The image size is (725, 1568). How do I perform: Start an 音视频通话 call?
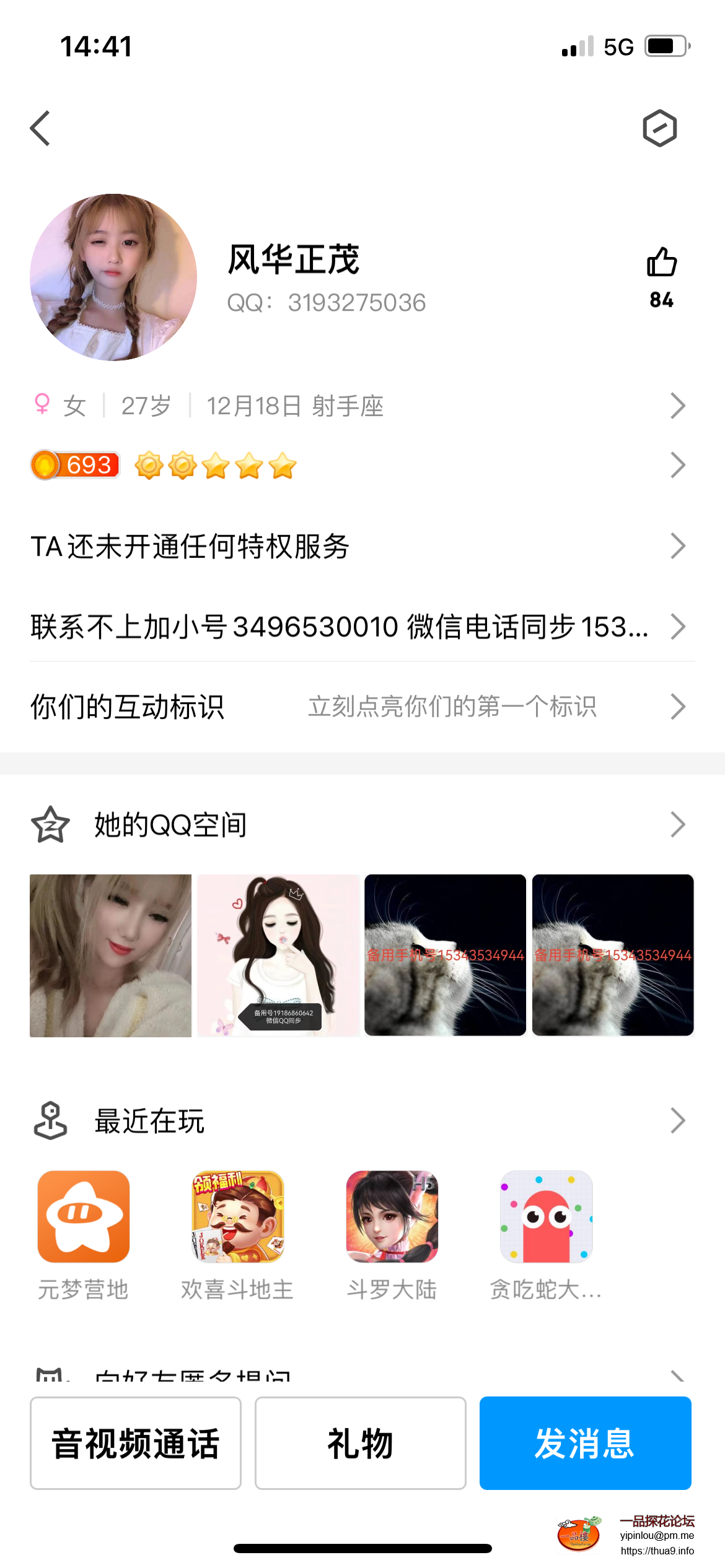pos(136,1443)
